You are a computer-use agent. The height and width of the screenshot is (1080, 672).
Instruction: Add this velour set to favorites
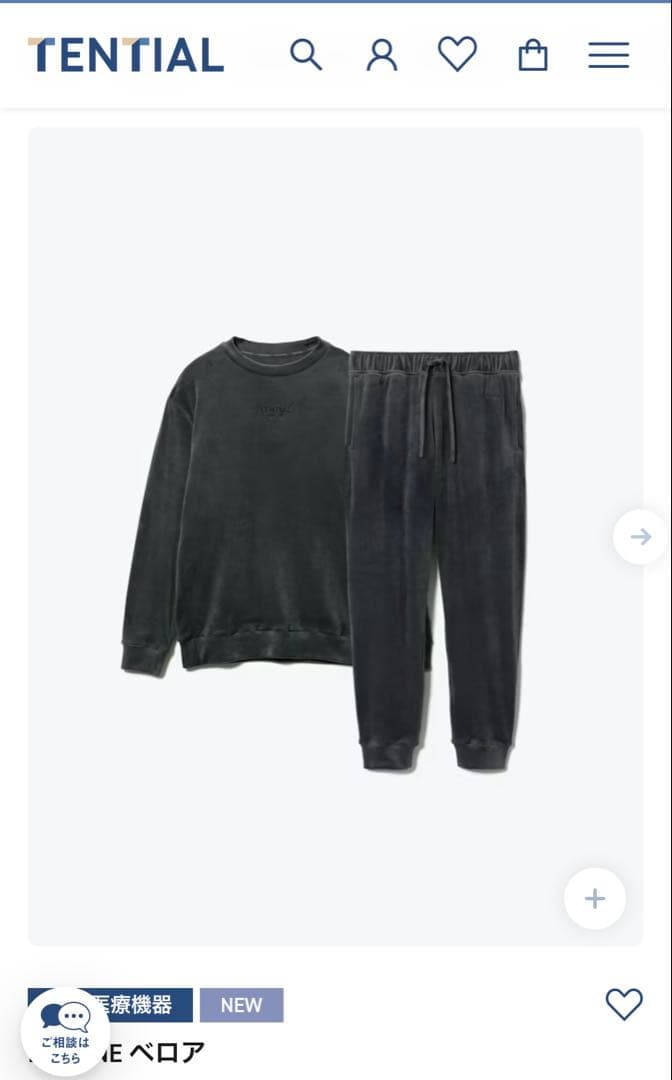(624, 1004)
